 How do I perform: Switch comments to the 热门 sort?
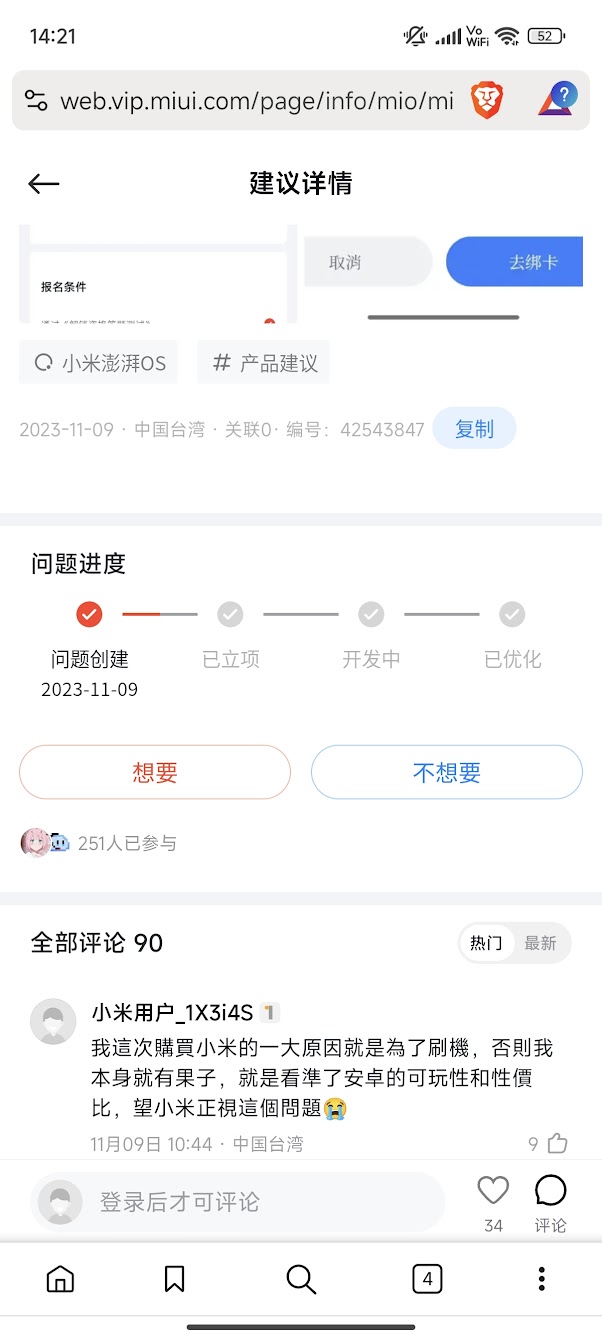[486, 943]
